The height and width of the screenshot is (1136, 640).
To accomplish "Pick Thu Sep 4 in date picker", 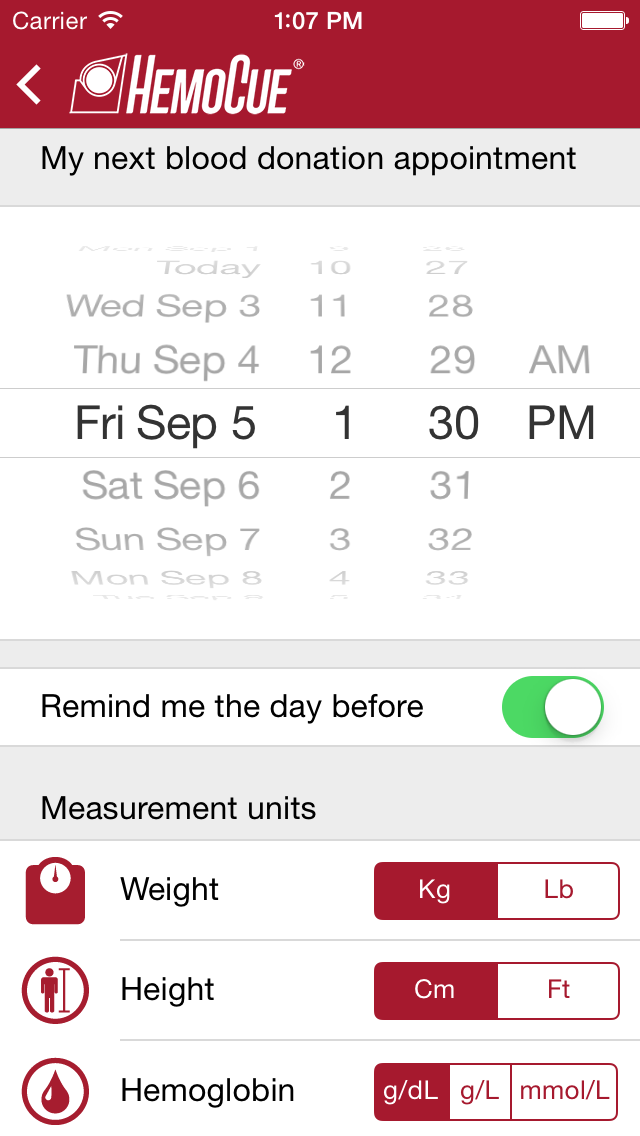I will pyautogui.click(x=167, y=360).
